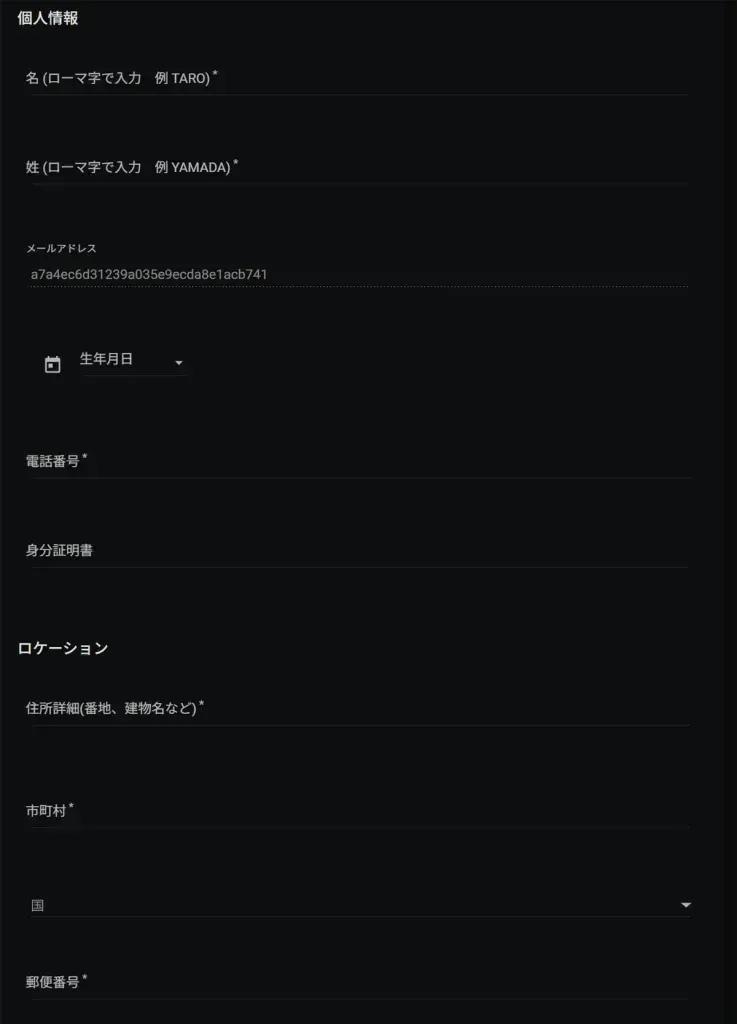Viewport: 737px width, 1024px height.
Task: Open the 生年月日 birth date picker
Action: point(132,360)
